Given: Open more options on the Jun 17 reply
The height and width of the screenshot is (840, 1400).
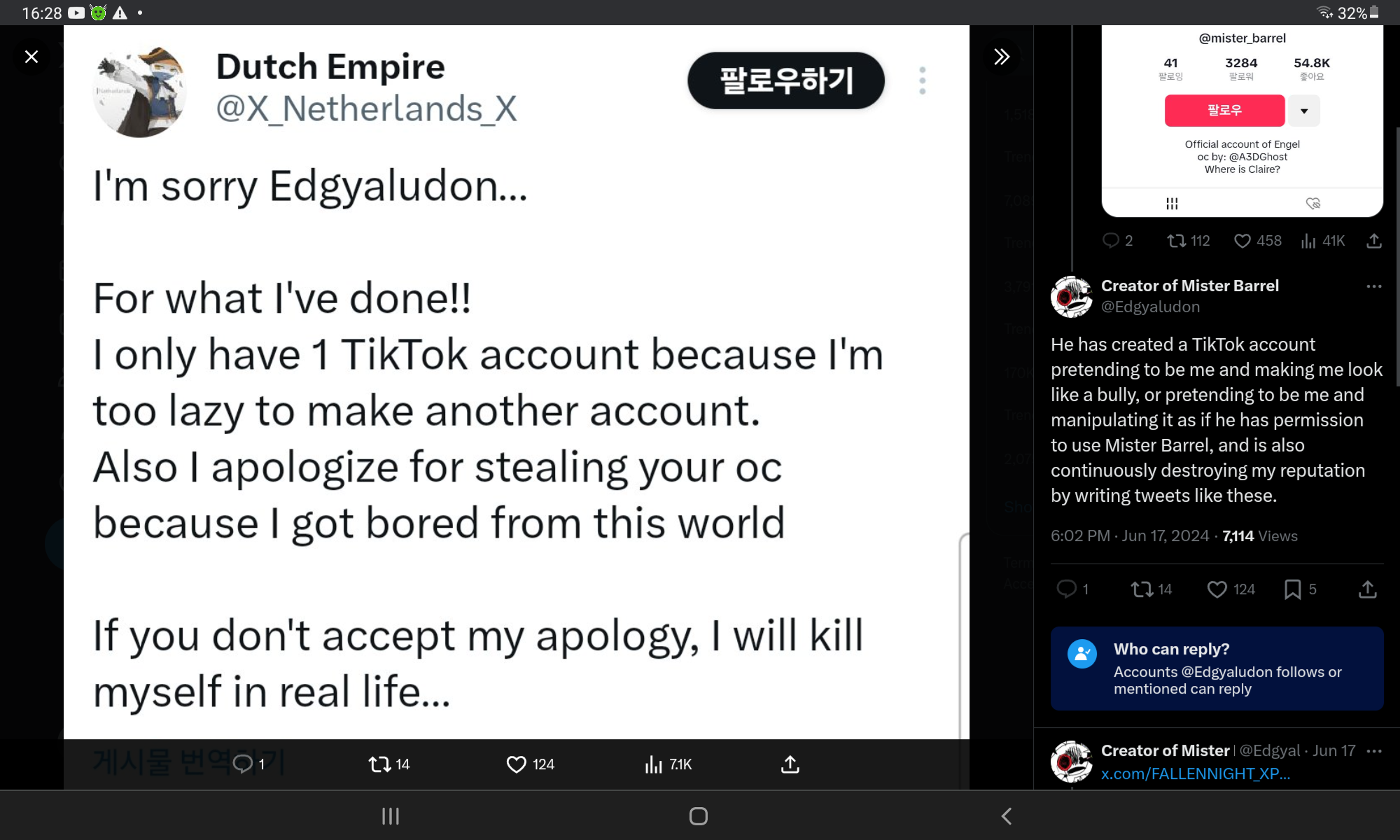Looking at the screenshot, I should tap(1373, 751).
